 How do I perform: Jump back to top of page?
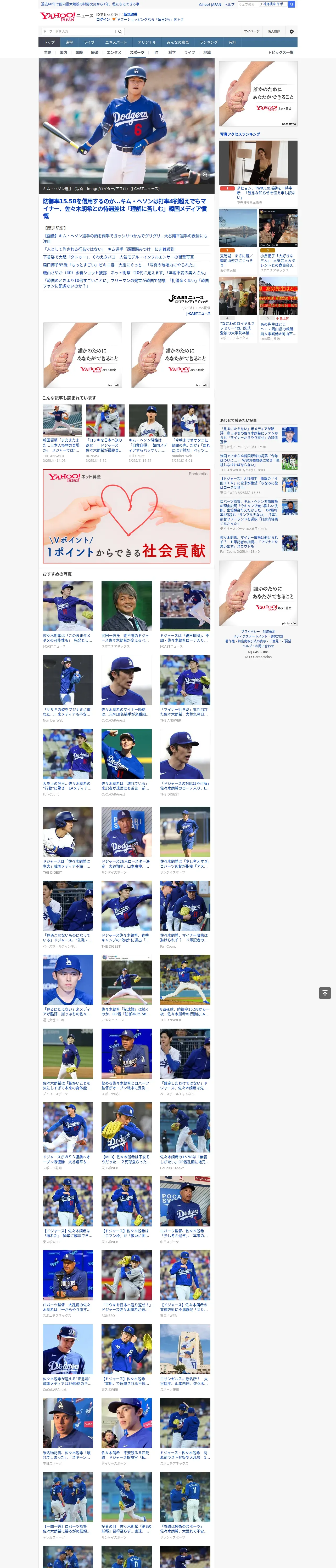(324, 993)
